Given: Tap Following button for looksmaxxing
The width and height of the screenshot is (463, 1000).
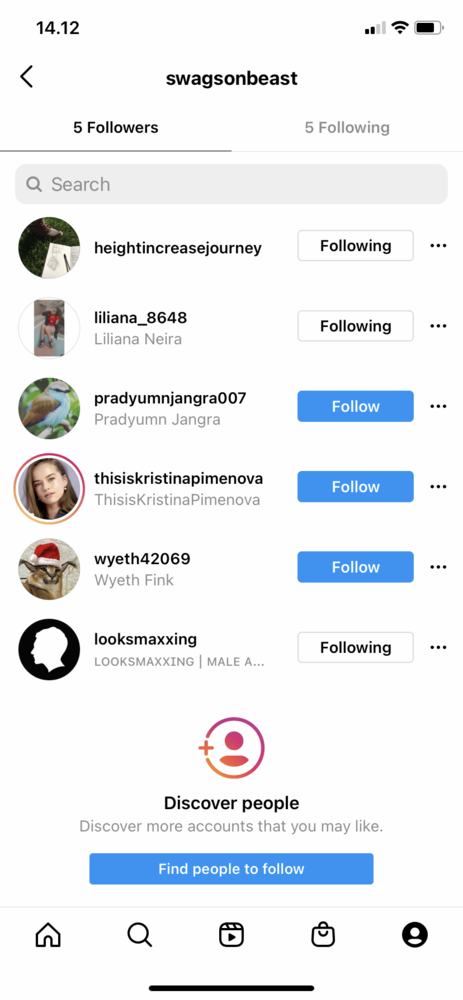Looking at the screenshot, I should point(355,647).
